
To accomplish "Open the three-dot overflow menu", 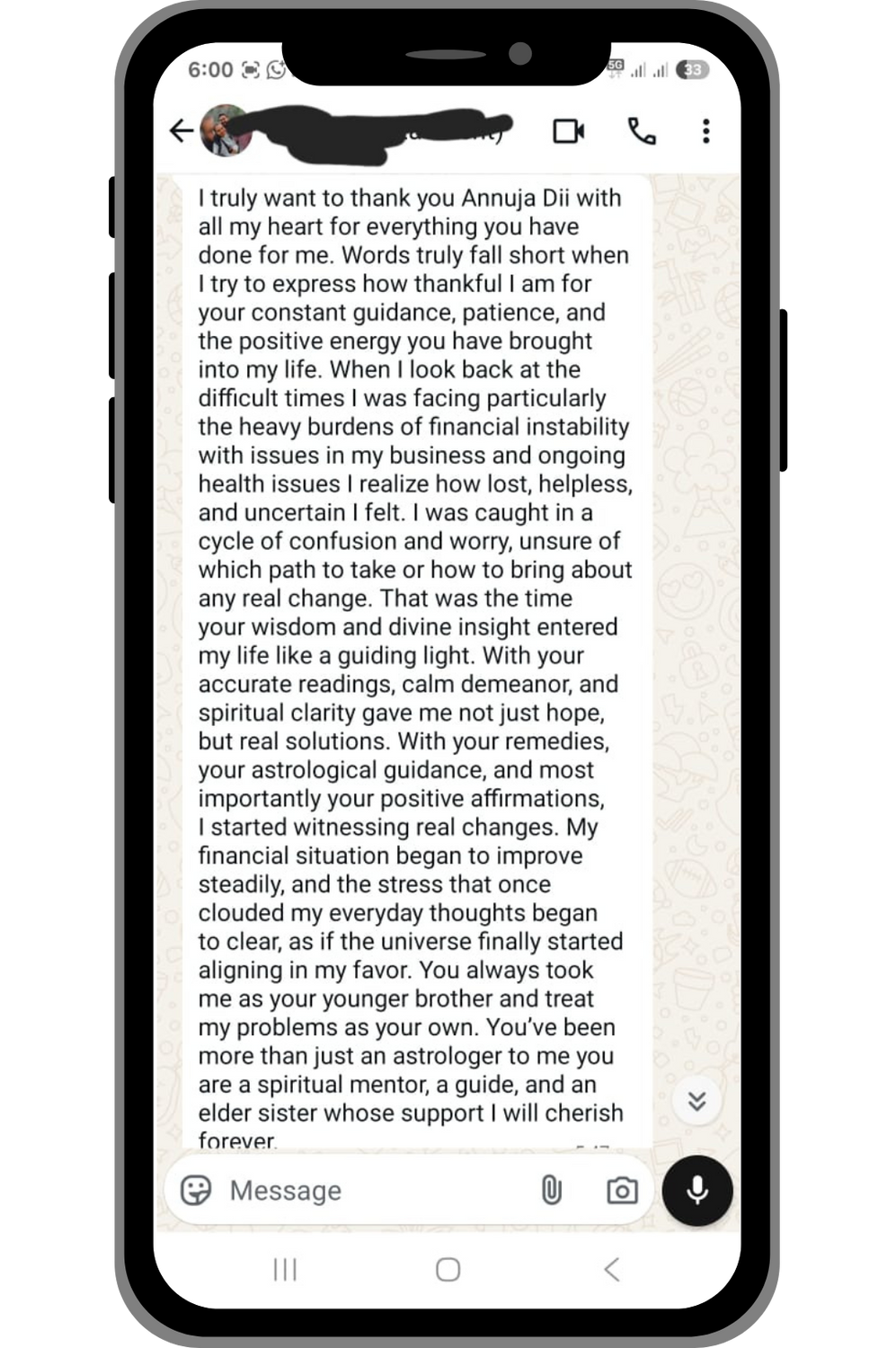I will 706,131.
